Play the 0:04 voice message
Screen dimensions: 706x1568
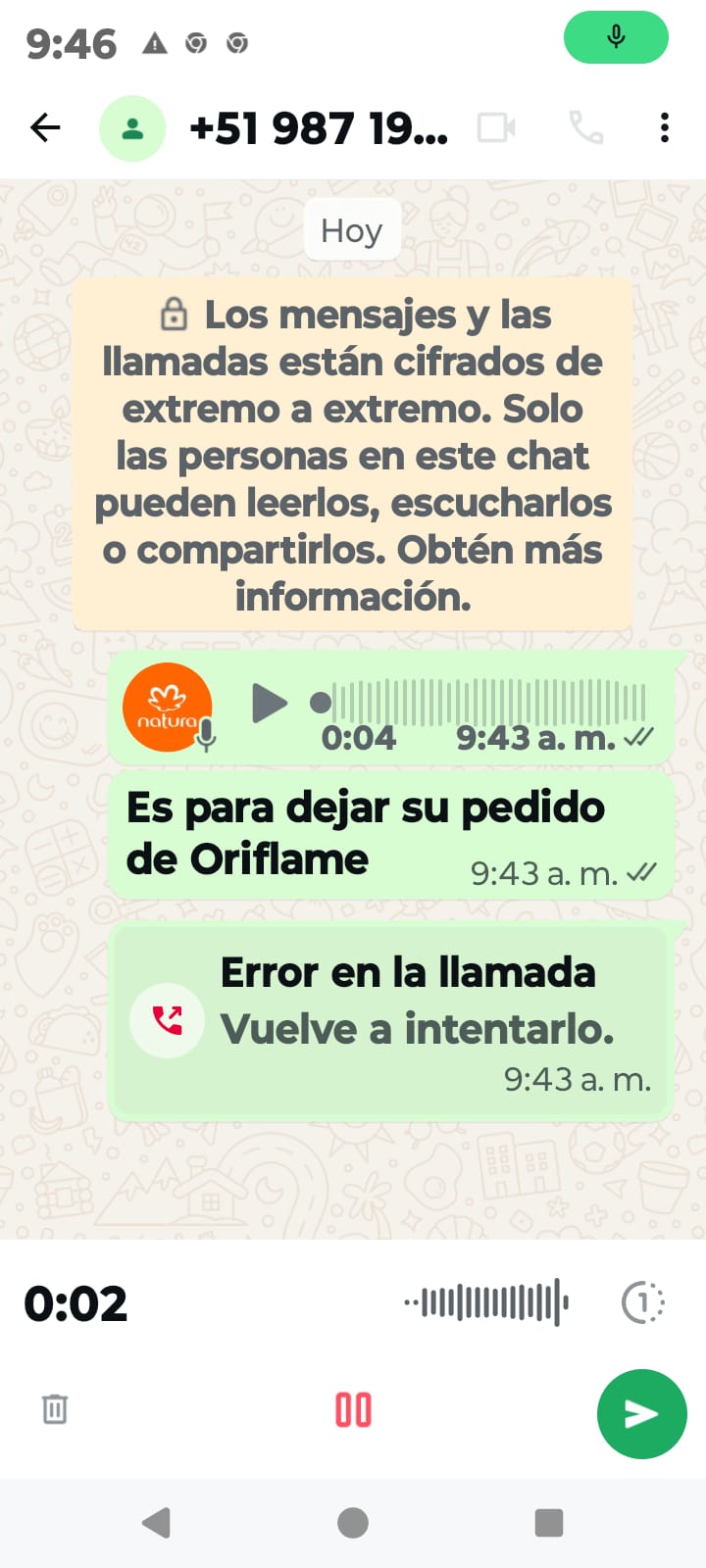point(269,703)
